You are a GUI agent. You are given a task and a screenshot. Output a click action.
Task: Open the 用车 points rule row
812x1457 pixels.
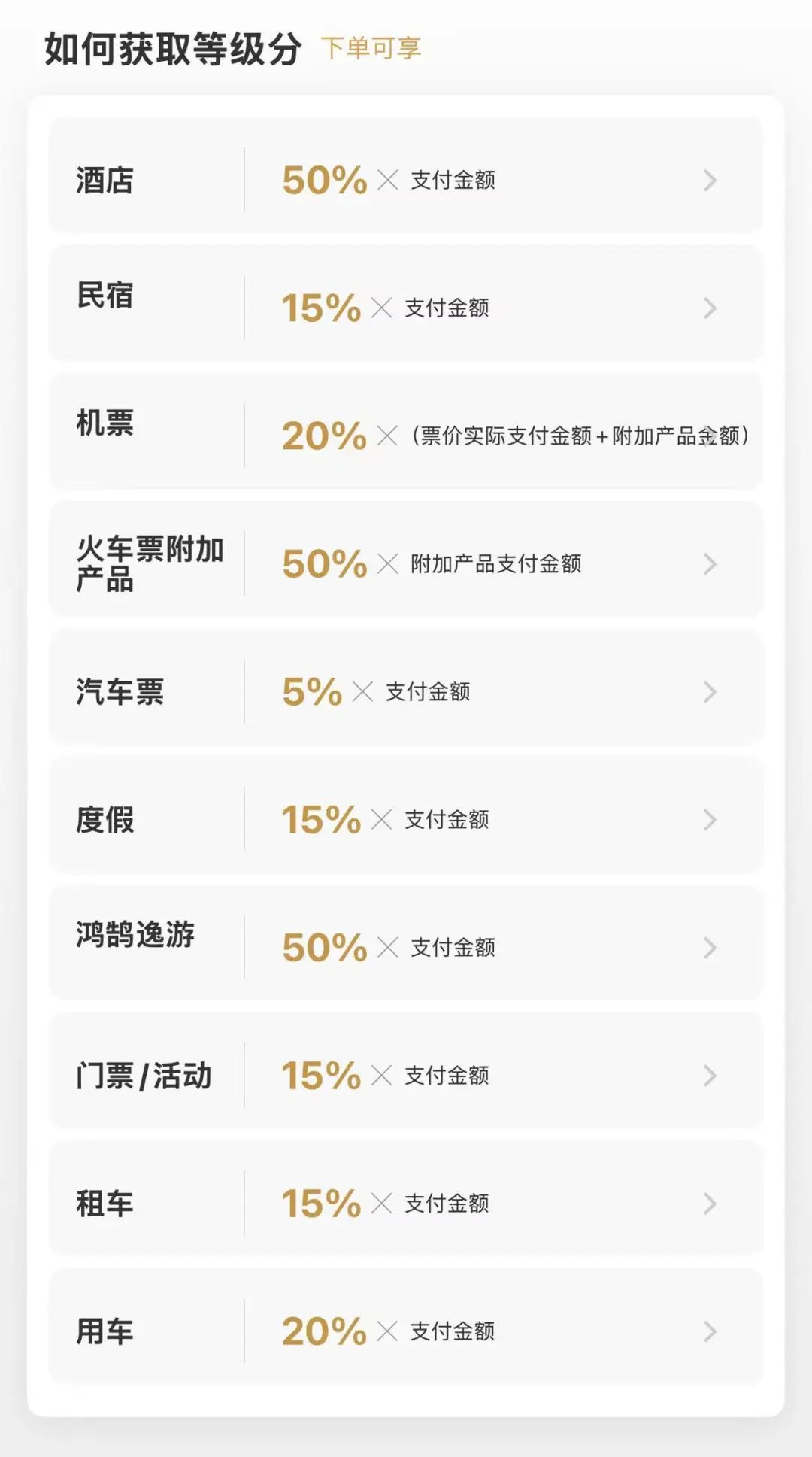pyautogui.click(x=406, y=1330)
